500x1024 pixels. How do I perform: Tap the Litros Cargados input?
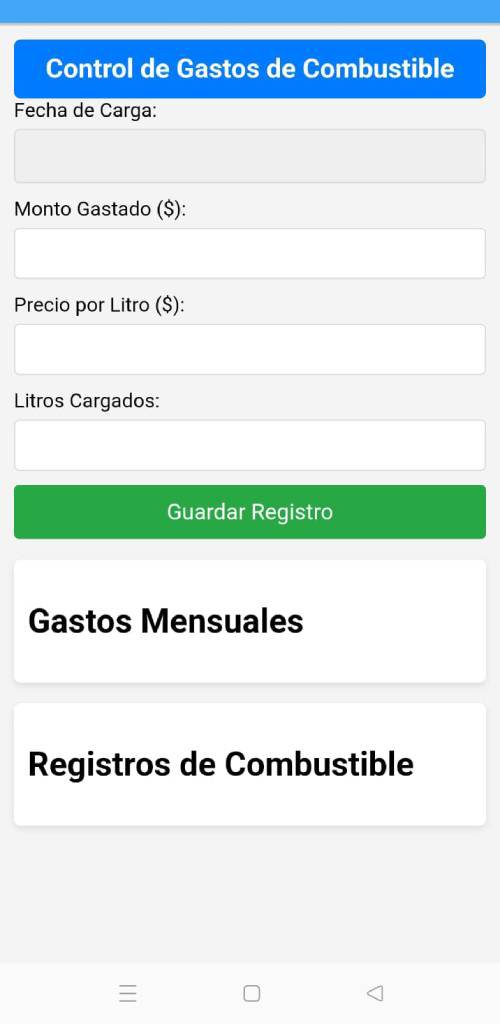tap(250, 445)
